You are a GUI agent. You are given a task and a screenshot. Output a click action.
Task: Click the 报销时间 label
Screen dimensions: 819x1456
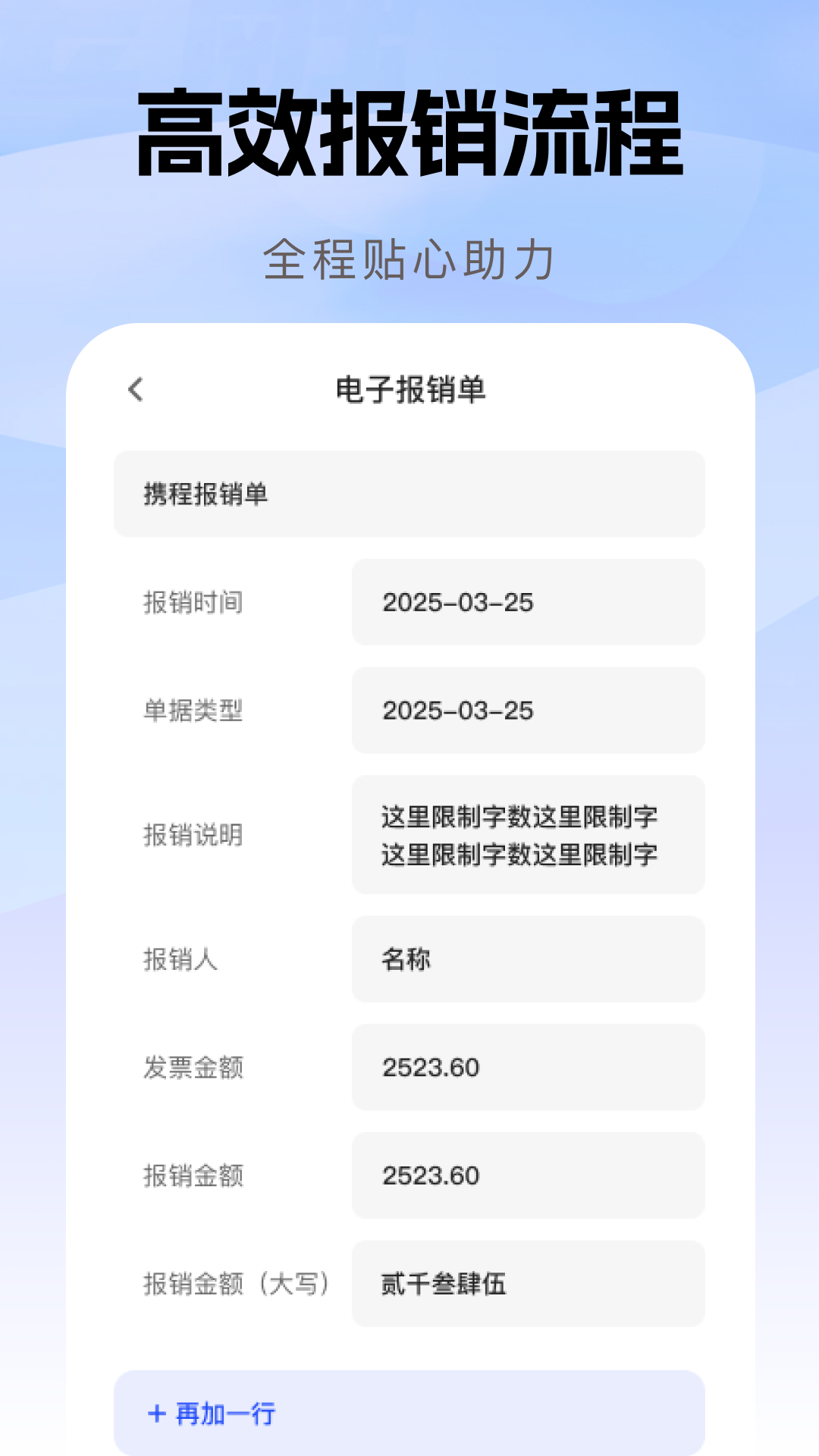pyautogui.click(x=193, y=602)
